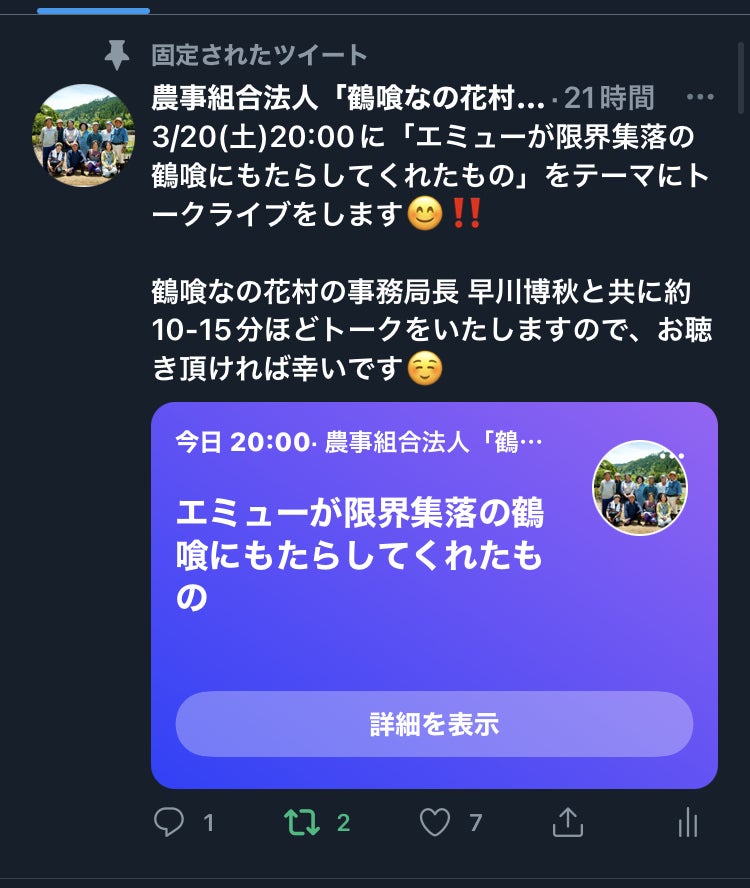Open the Space card's three-dot menu
Screen dimensions: 750x888
point(671,456)
